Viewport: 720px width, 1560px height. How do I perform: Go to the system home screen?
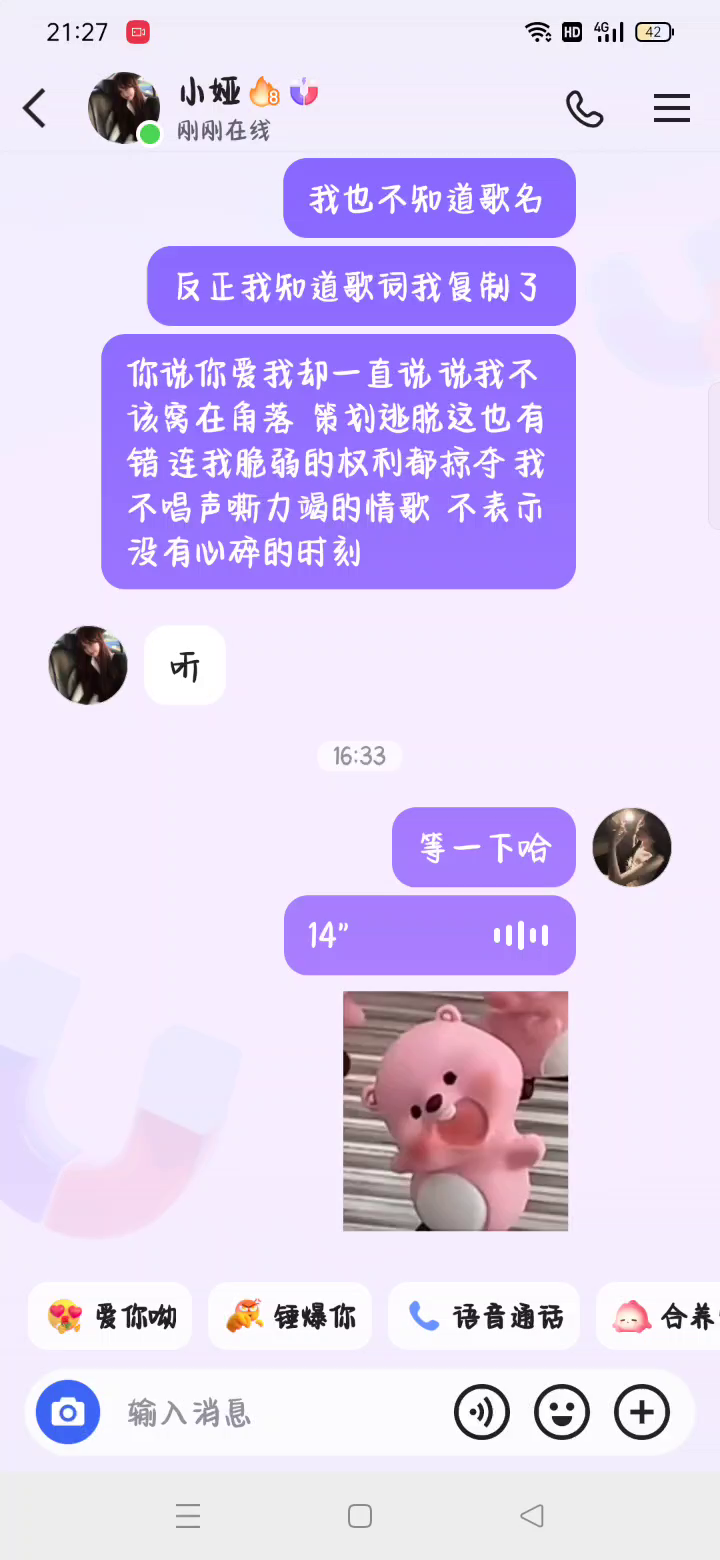pyautogui.click(x=360, y=1516)
